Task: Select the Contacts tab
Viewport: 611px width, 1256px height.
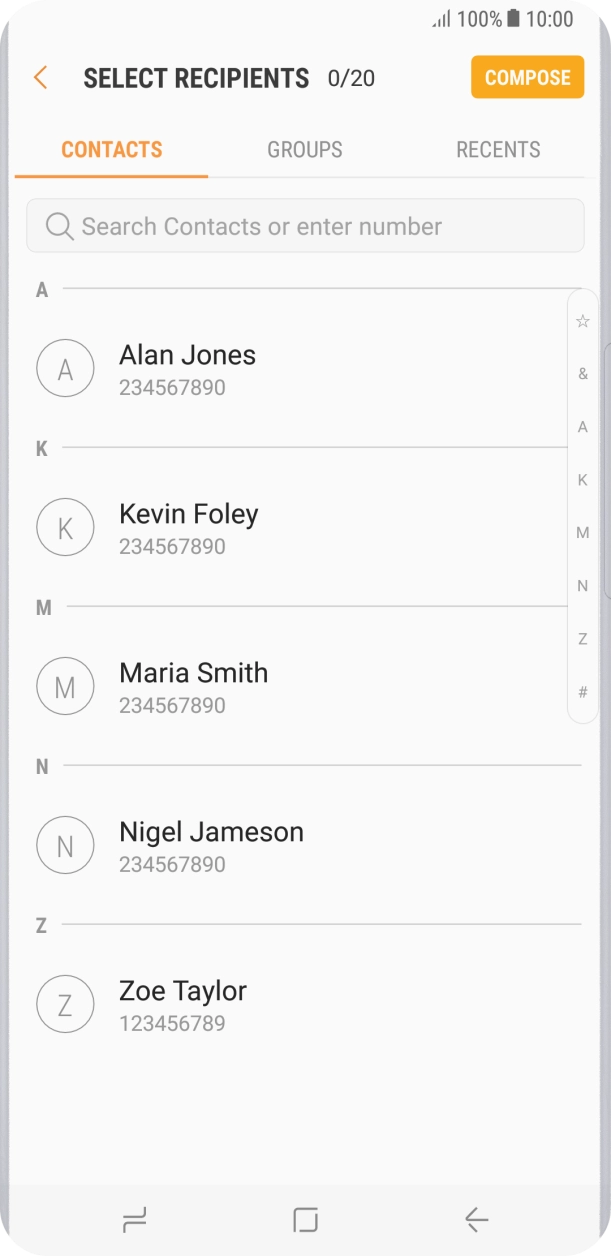Action: pyautogui.click(x=112, y=150)
